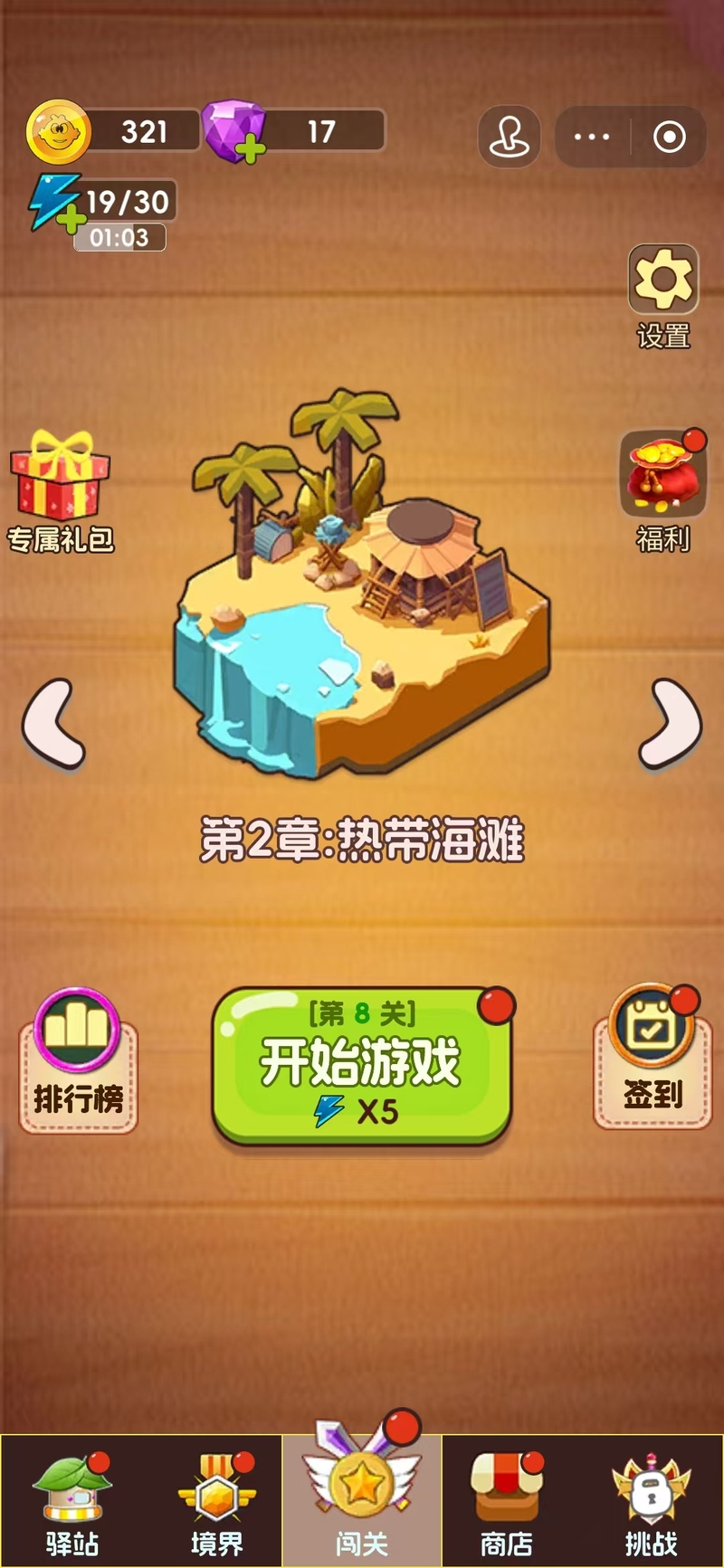The width and height of the screenshot is (724, 1568).
Task: Close the mini program via circle button
Action: coord(669,138)
